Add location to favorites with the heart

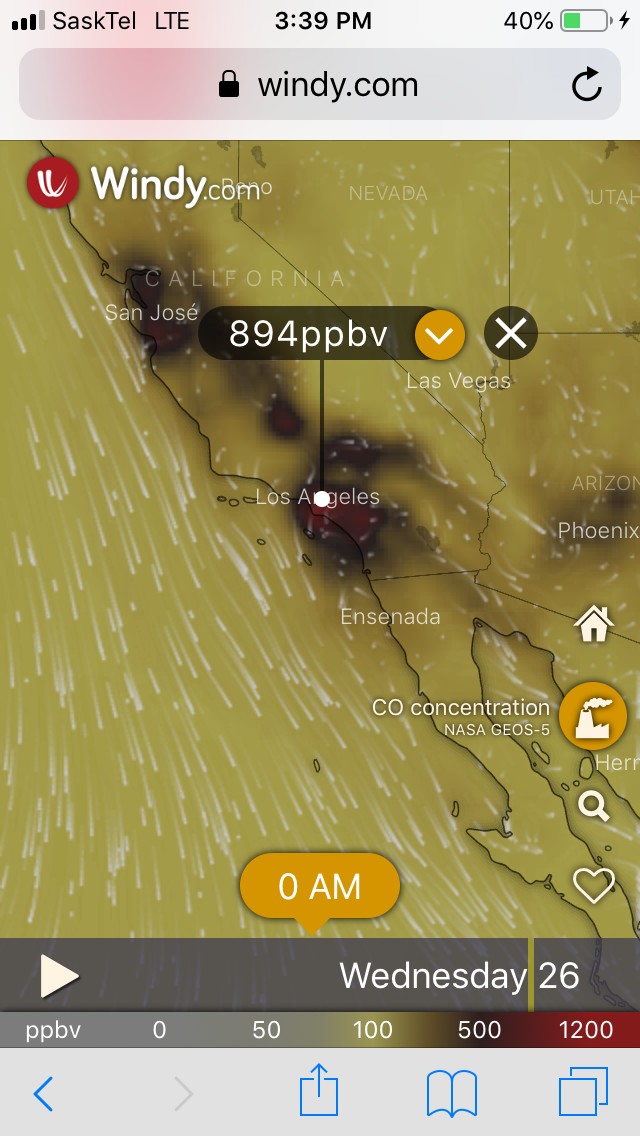click(x=593, y=885)
